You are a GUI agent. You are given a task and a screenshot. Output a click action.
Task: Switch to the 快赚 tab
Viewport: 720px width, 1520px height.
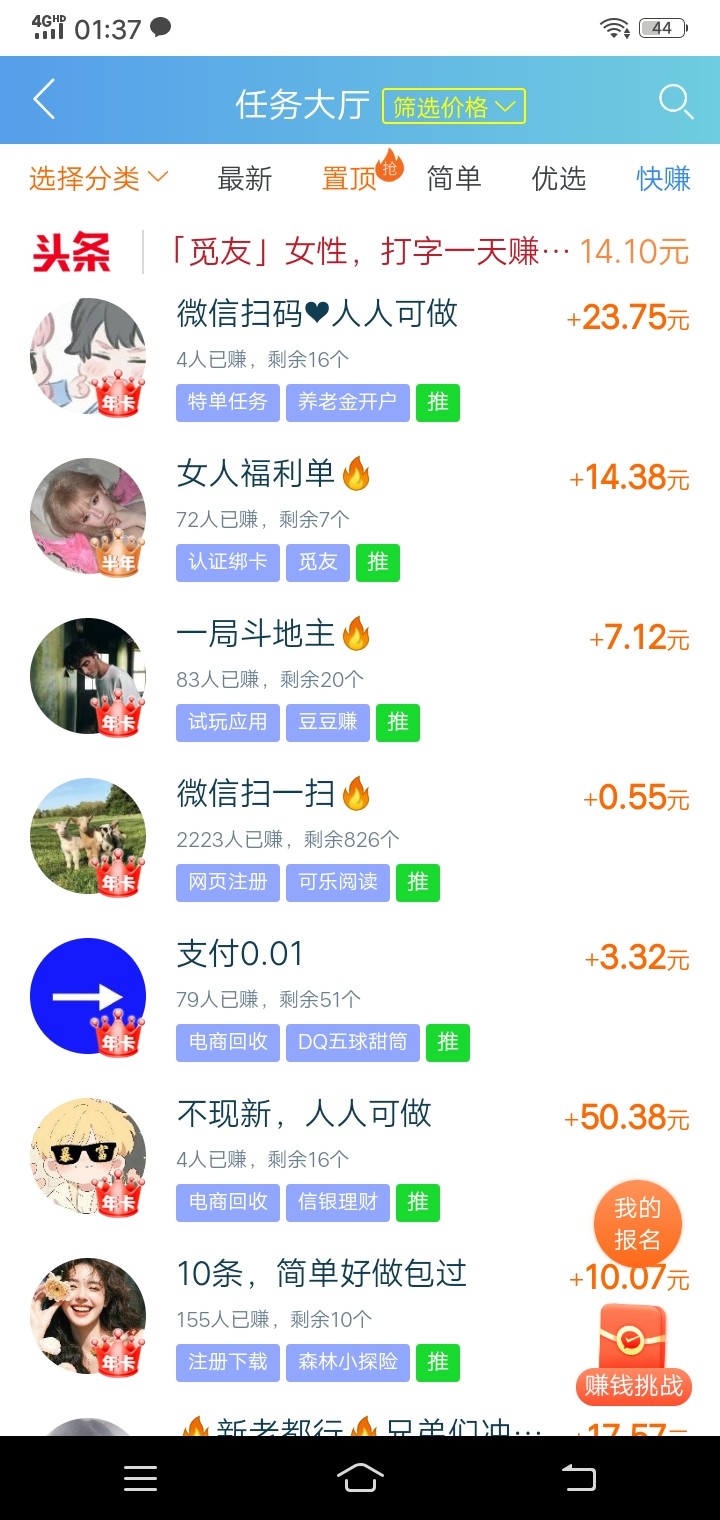click(x=664, y=179)
